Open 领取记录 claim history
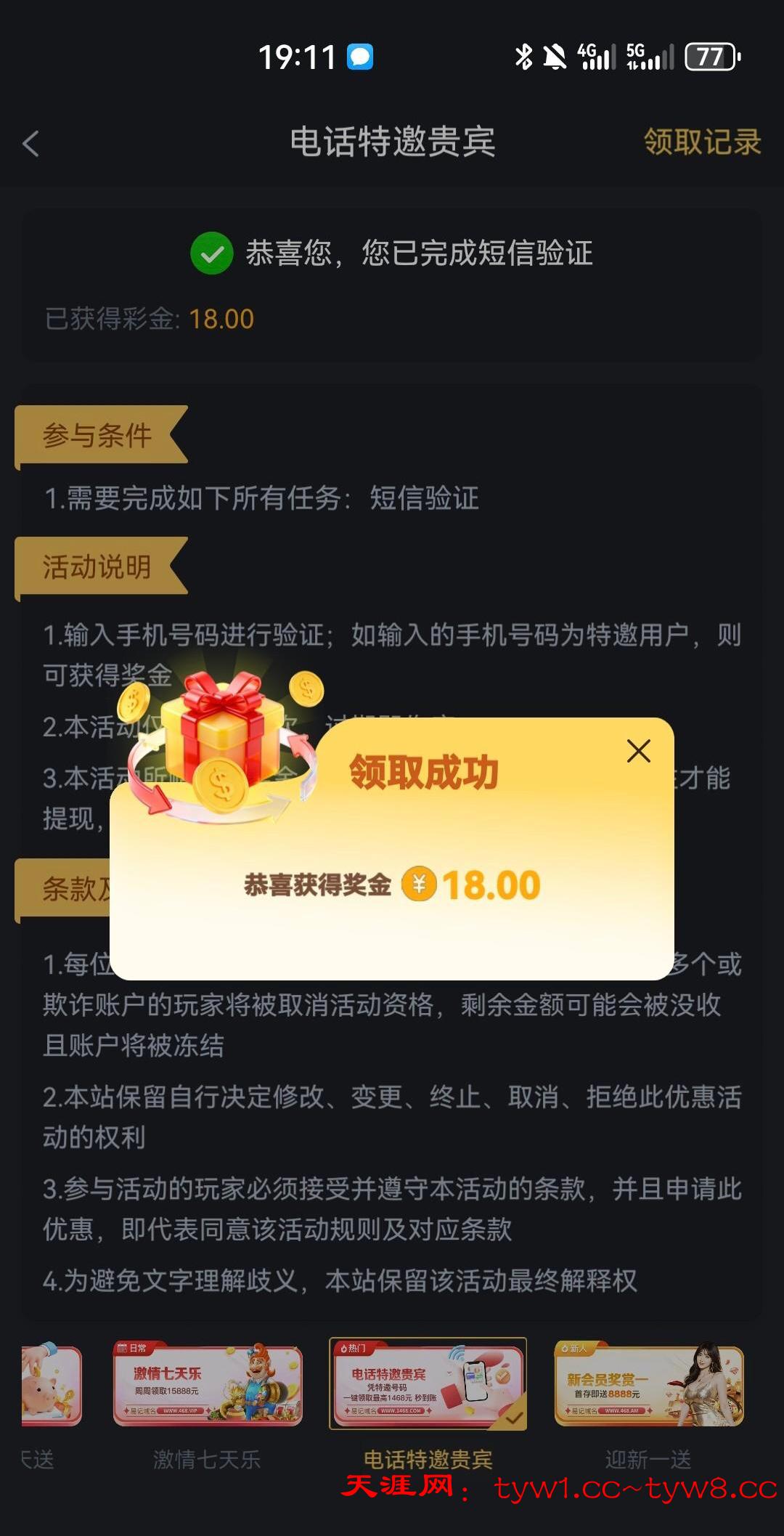 point(701,142)
